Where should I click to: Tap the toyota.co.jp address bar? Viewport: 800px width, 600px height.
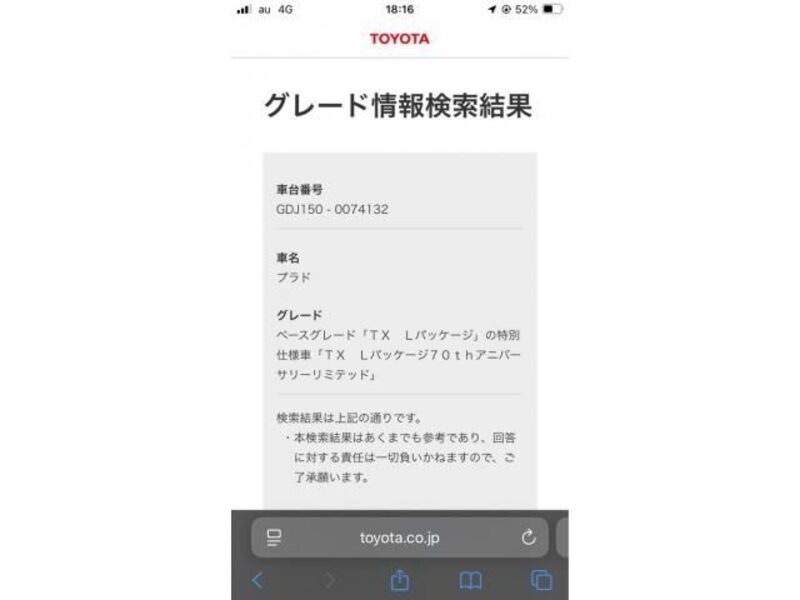pyautogui.click(x=399, y=538)
